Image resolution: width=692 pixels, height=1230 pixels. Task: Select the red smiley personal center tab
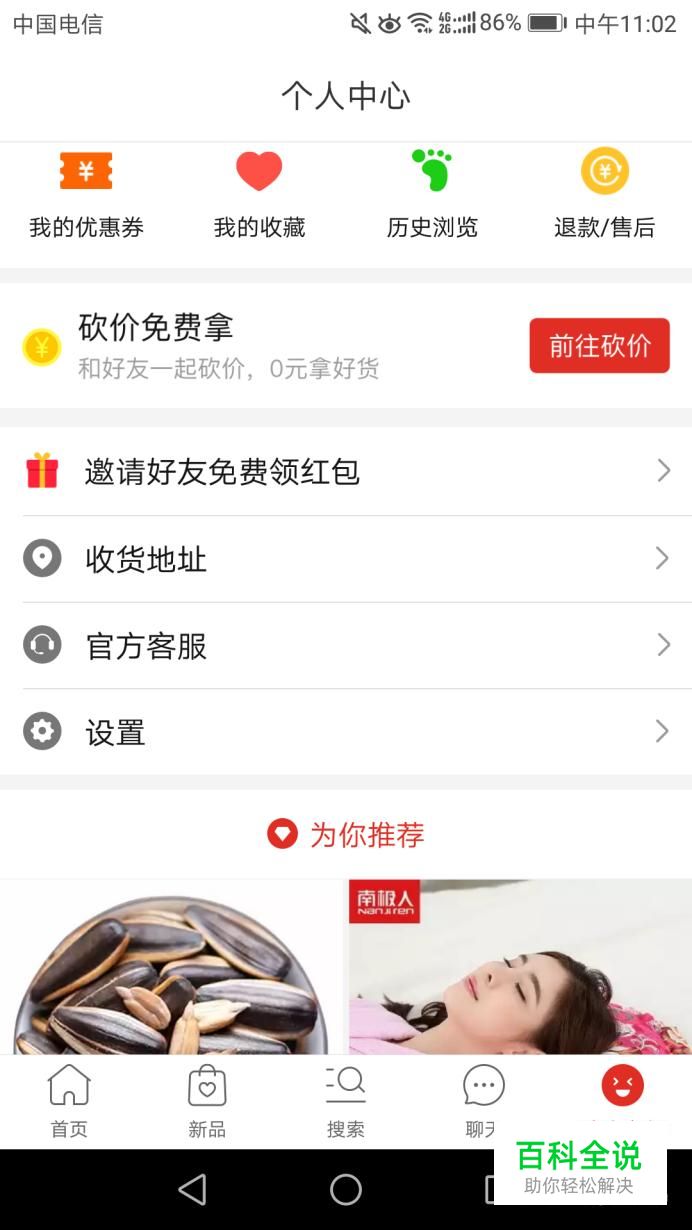click(x=622, y=1088)
